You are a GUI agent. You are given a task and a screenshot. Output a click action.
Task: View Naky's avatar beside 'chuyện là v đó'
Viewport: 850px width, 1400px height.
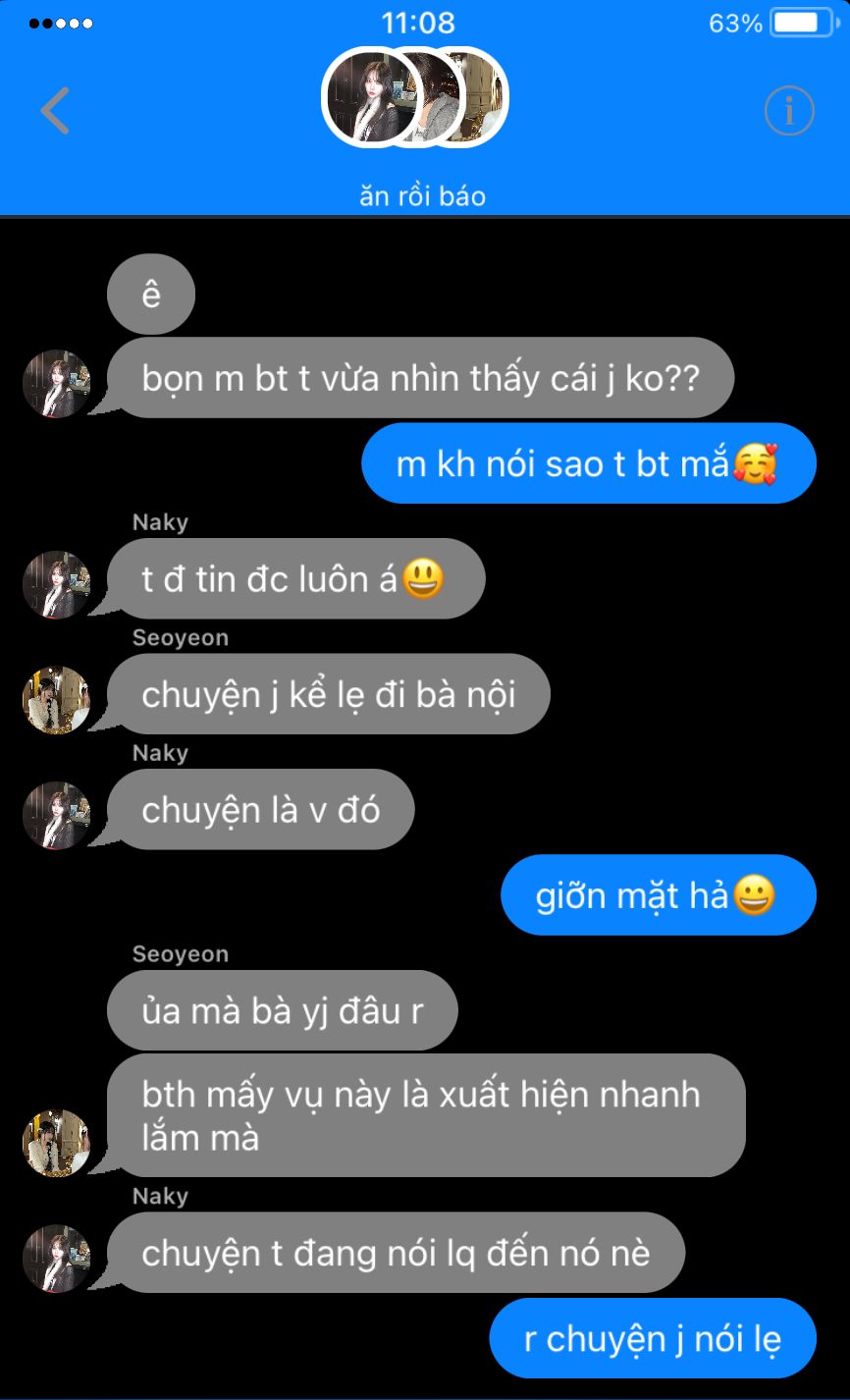tap(56, 815)
